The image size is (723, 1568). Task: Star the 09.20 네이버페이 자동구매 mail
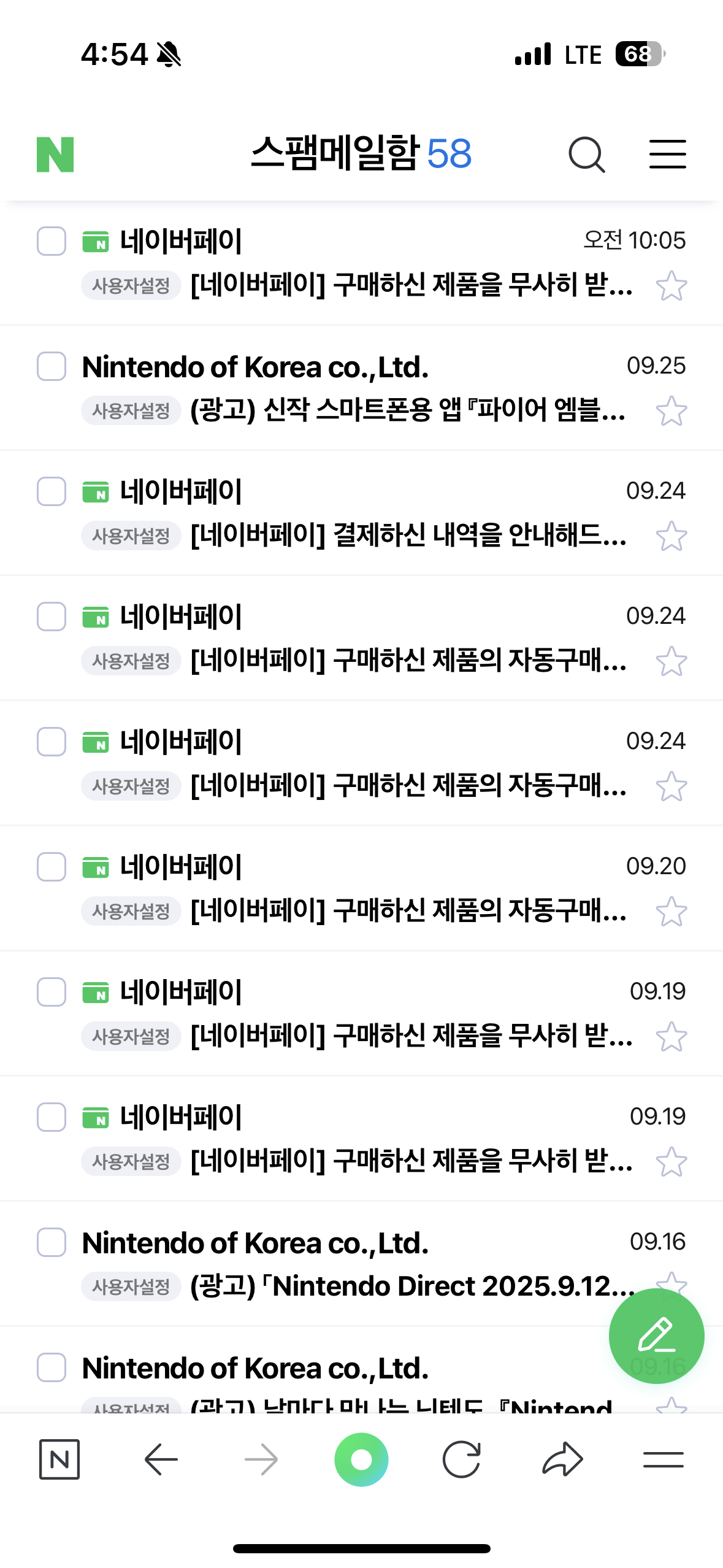pos(671,912)
